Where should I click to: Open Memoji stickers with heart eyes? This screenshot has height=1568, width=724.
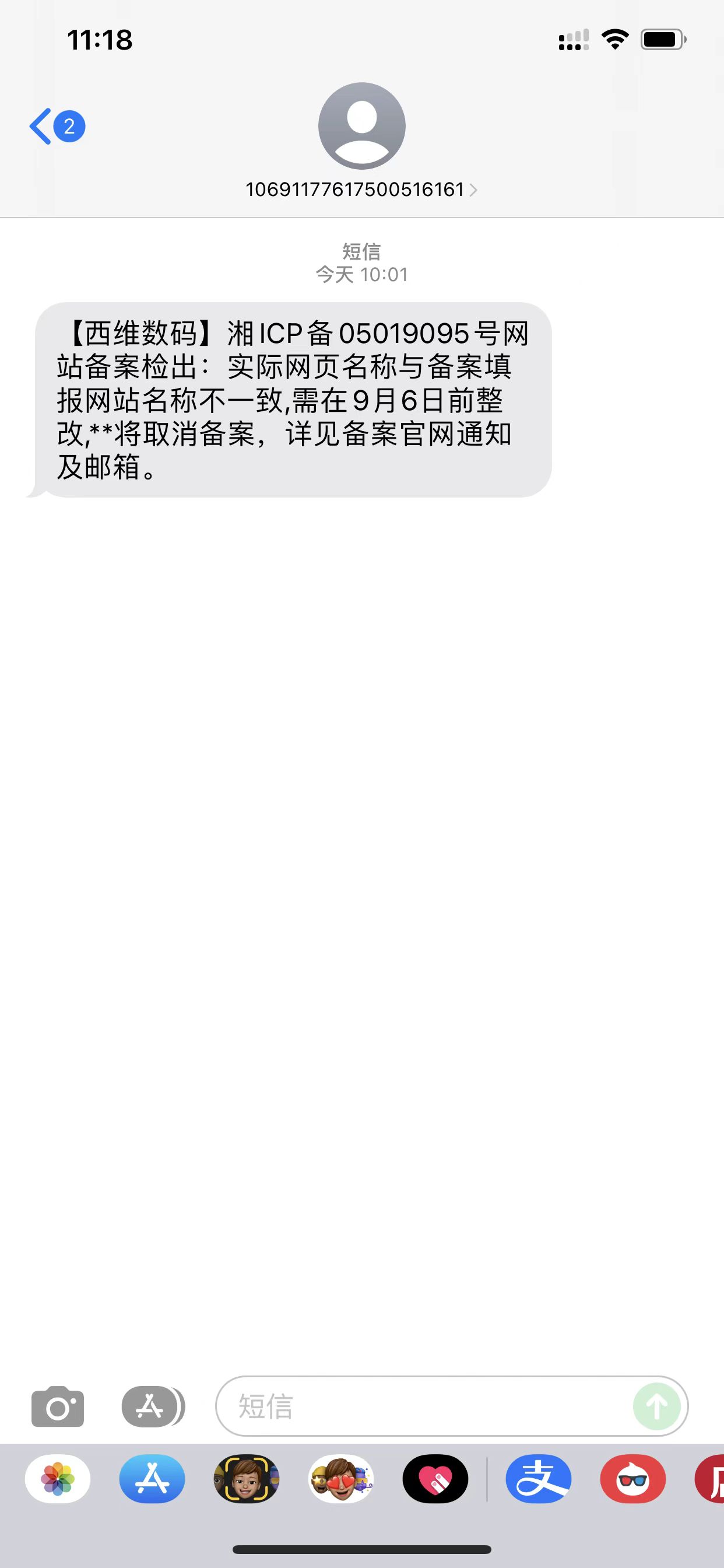[x=340, y=1479]
